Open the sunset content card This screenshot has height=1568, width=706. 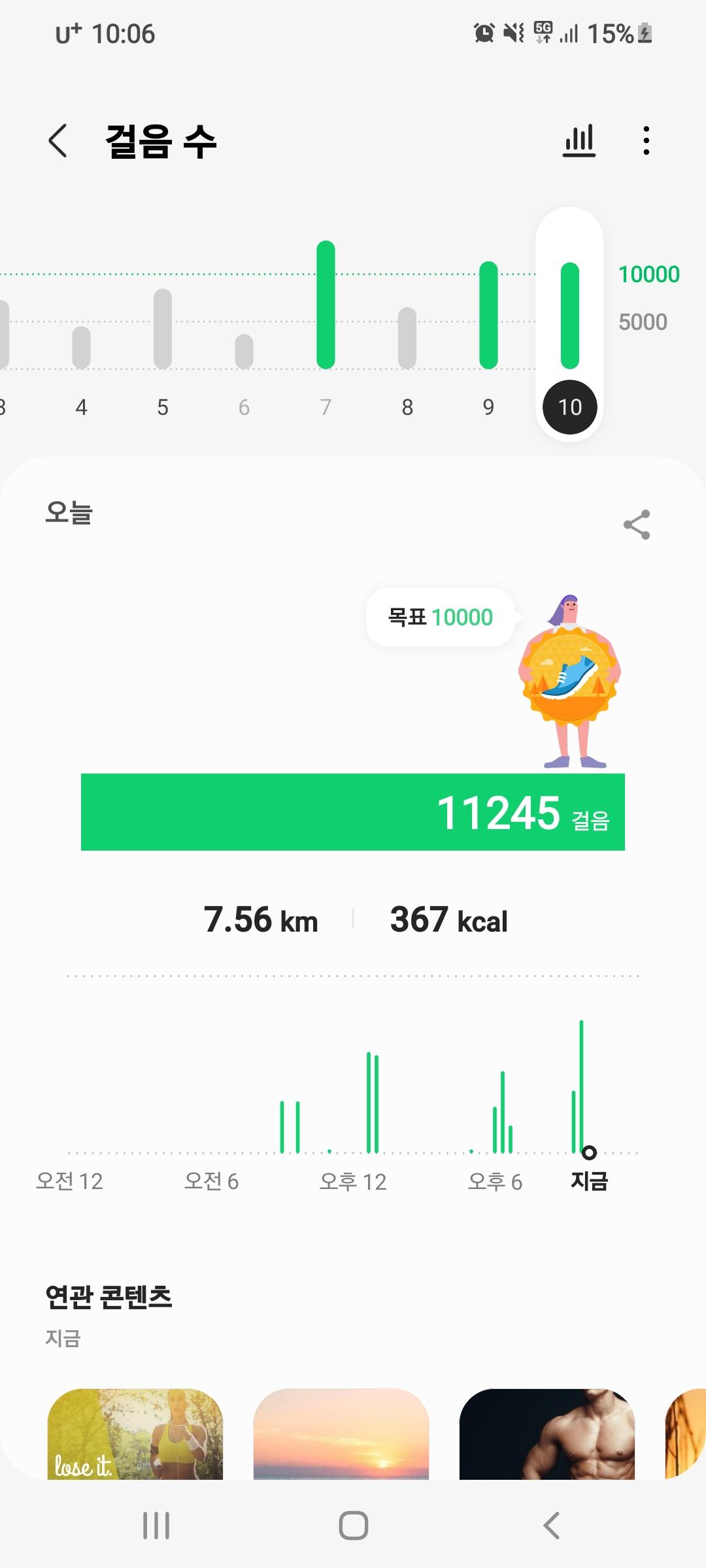pyautogui.click(x=341, y=1433)
